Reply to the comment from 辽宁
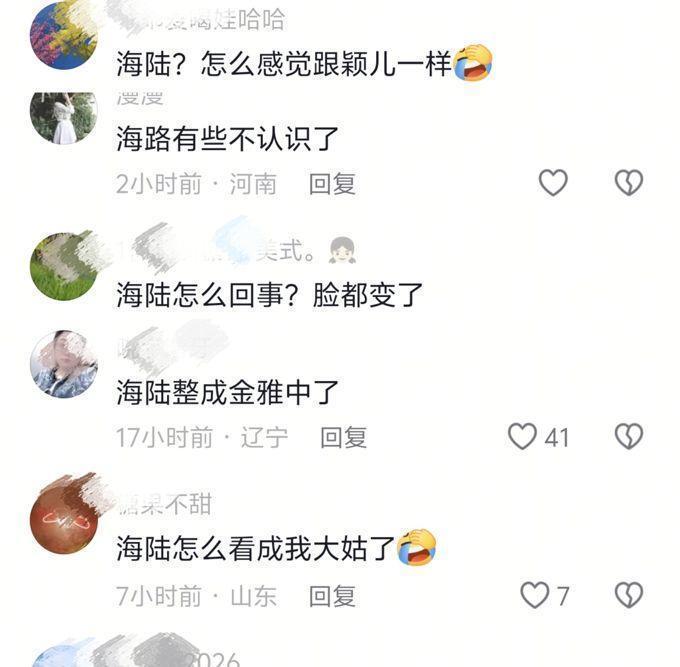Viewport: 680px width, 667px height. [343, 437]
